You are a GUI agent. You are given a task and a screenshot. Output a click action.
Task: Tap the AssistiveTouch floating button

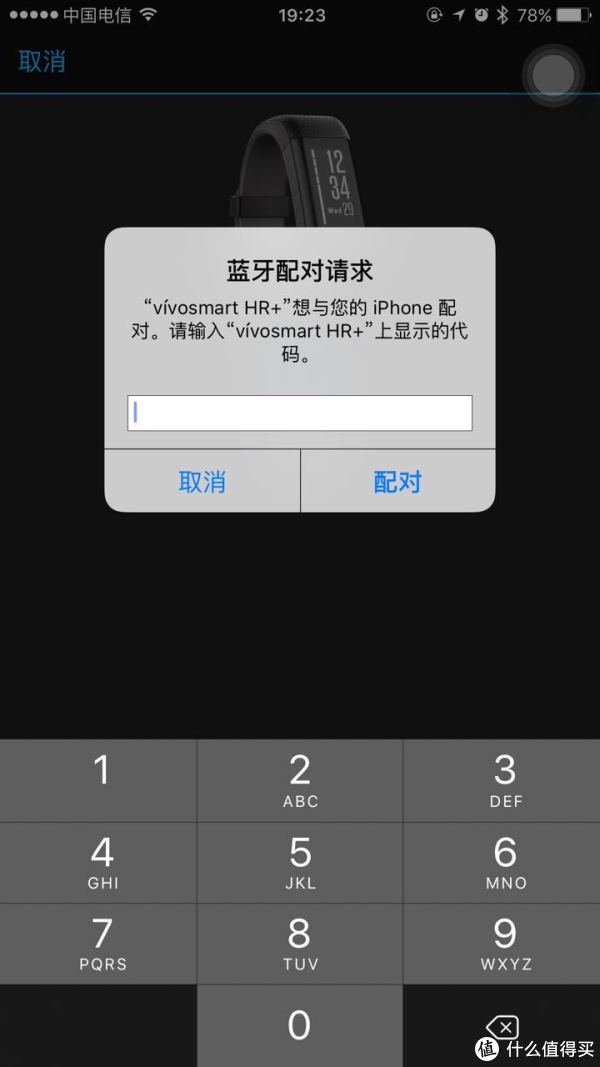pyautogui.click(x=553, y=76)
